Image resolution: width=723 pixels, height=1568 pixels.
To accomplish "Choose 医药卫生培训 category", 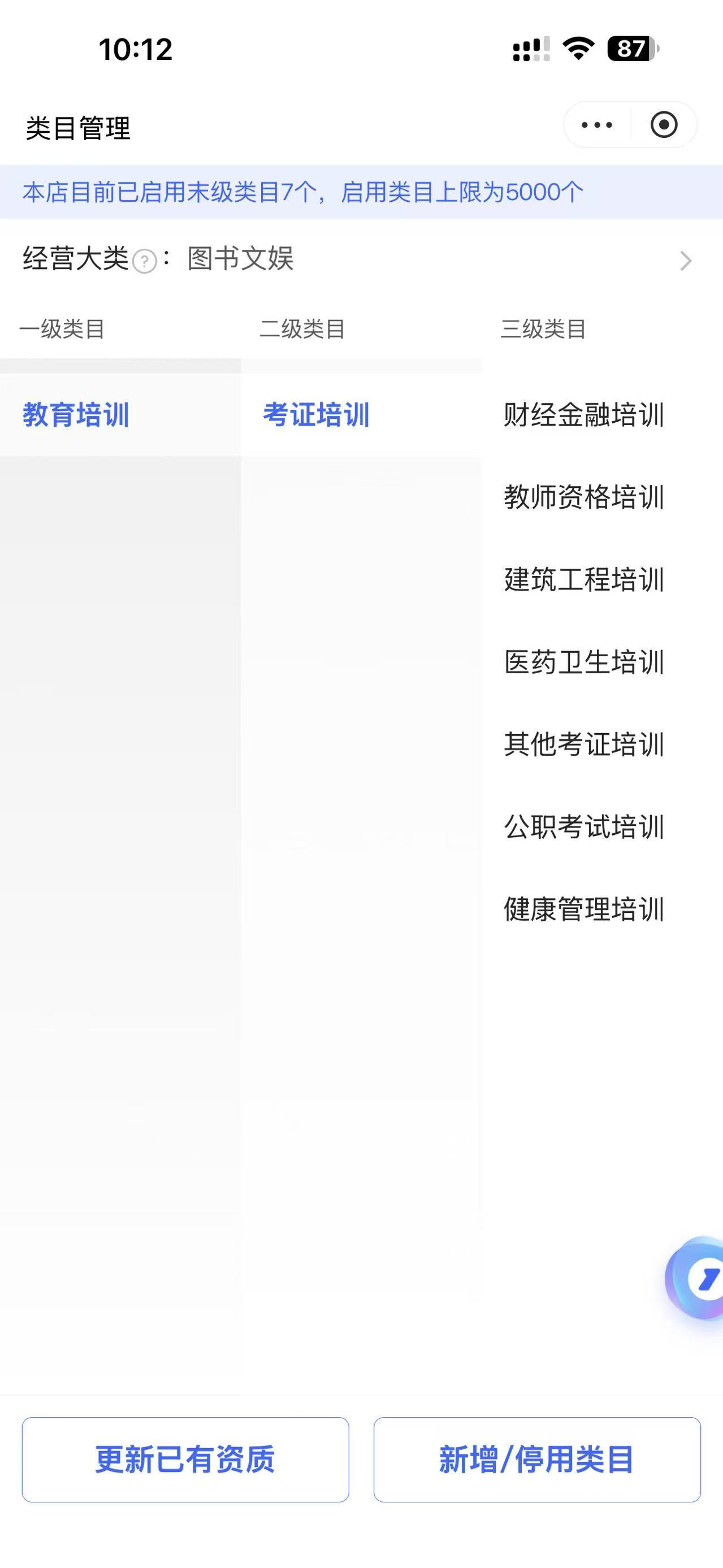I will pos(583,662).
